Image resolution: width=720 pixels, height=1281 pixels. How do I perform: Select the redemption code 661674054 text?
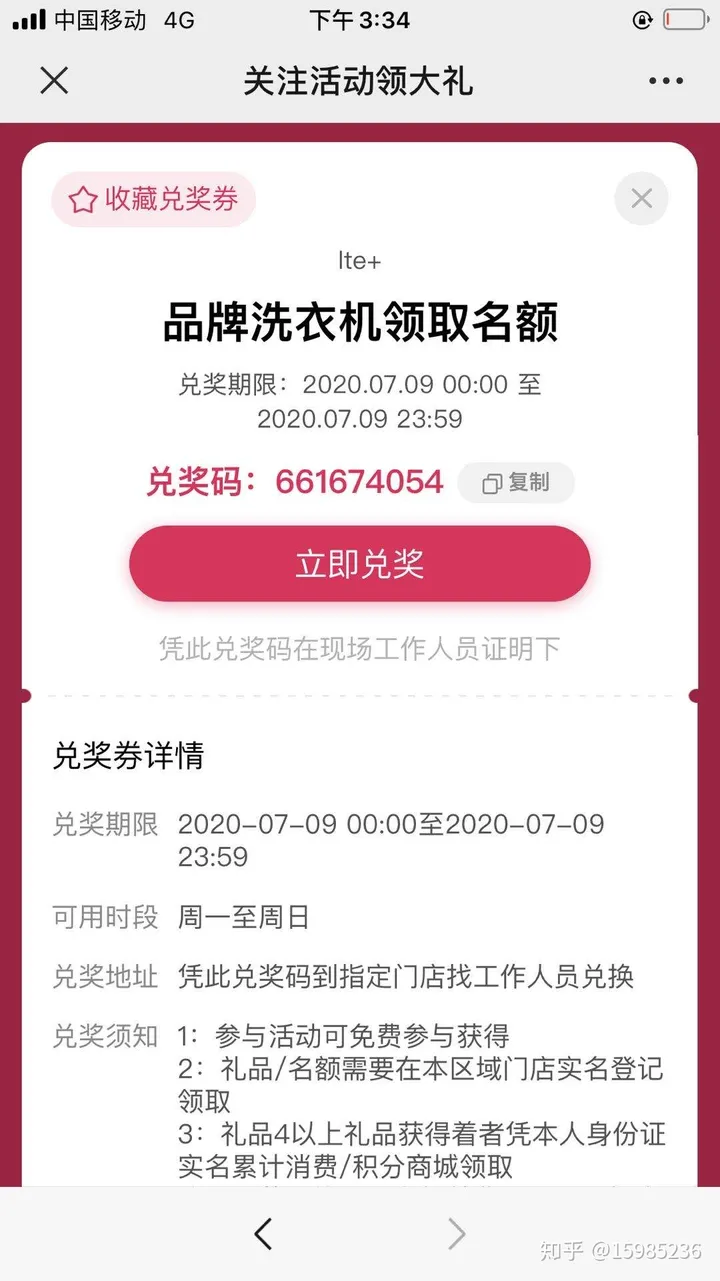tap(360, 482)
